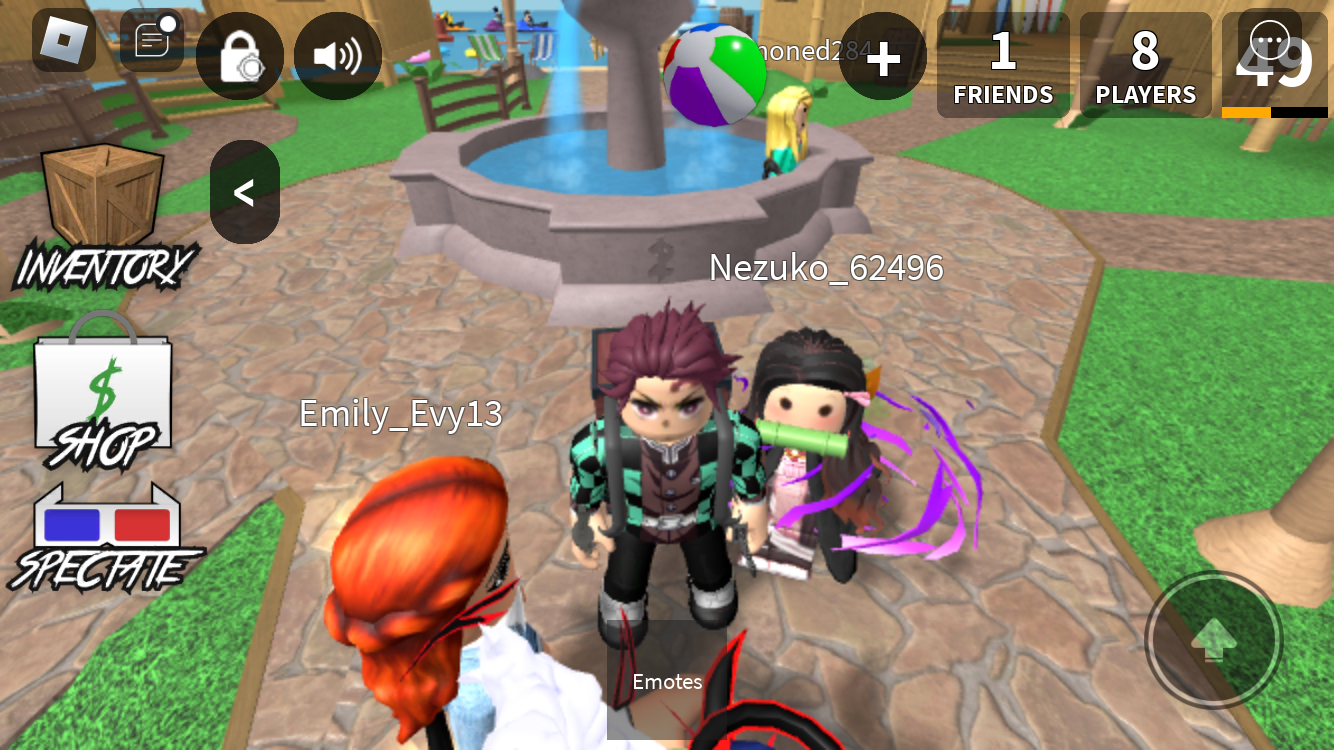Image resolution: width=1334 pixels, height=750 pixels.
Task: Tap the plus button near Friends
Action: point(883,58)
